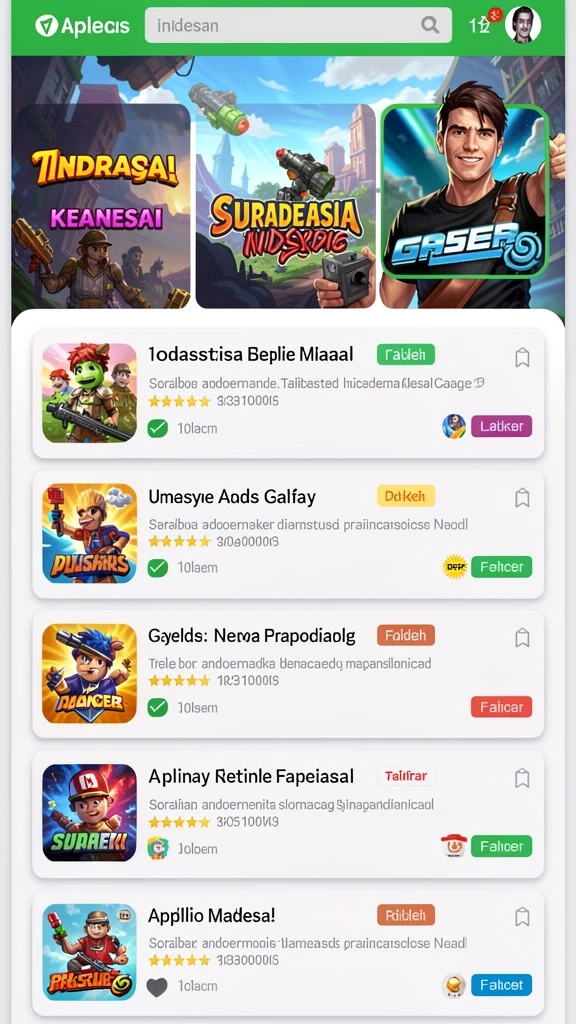The width and height of the screenshot is (576, 1024).
Task: Tap the magnifier icon in the search box
Action: (x=430, y=25)
